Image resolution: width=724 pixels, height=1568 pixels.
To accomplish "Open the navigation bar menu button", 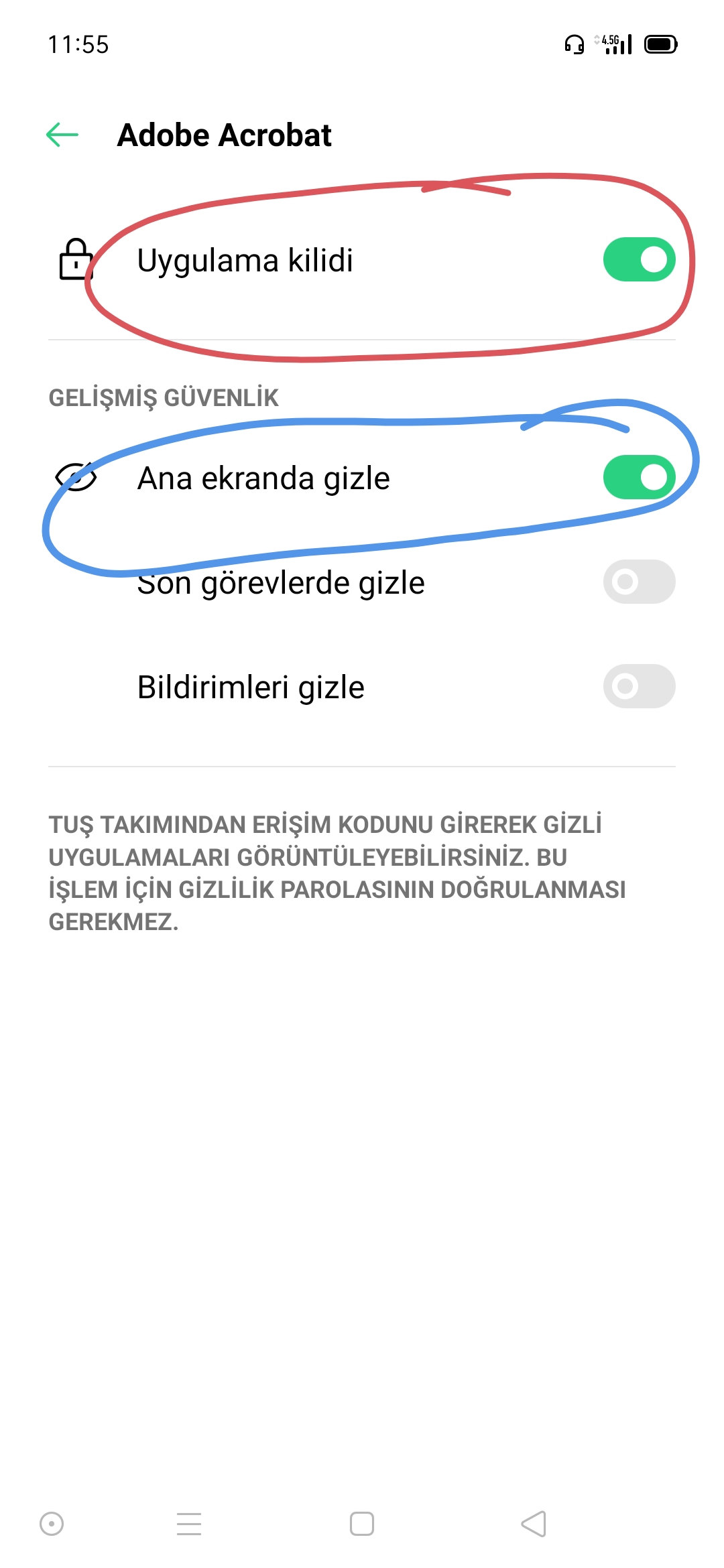I will (x=189, y=1524).
